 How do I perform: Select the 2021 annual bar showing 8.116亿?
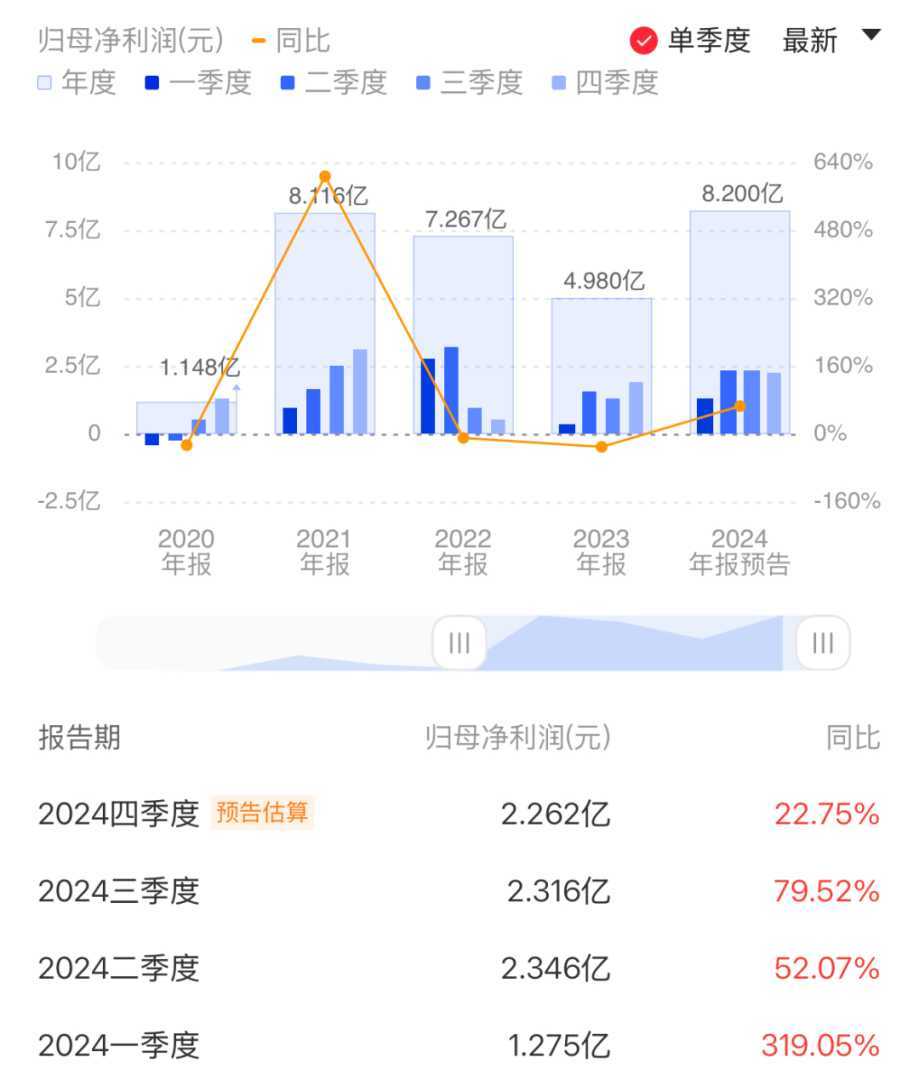[x=325, y=300]
